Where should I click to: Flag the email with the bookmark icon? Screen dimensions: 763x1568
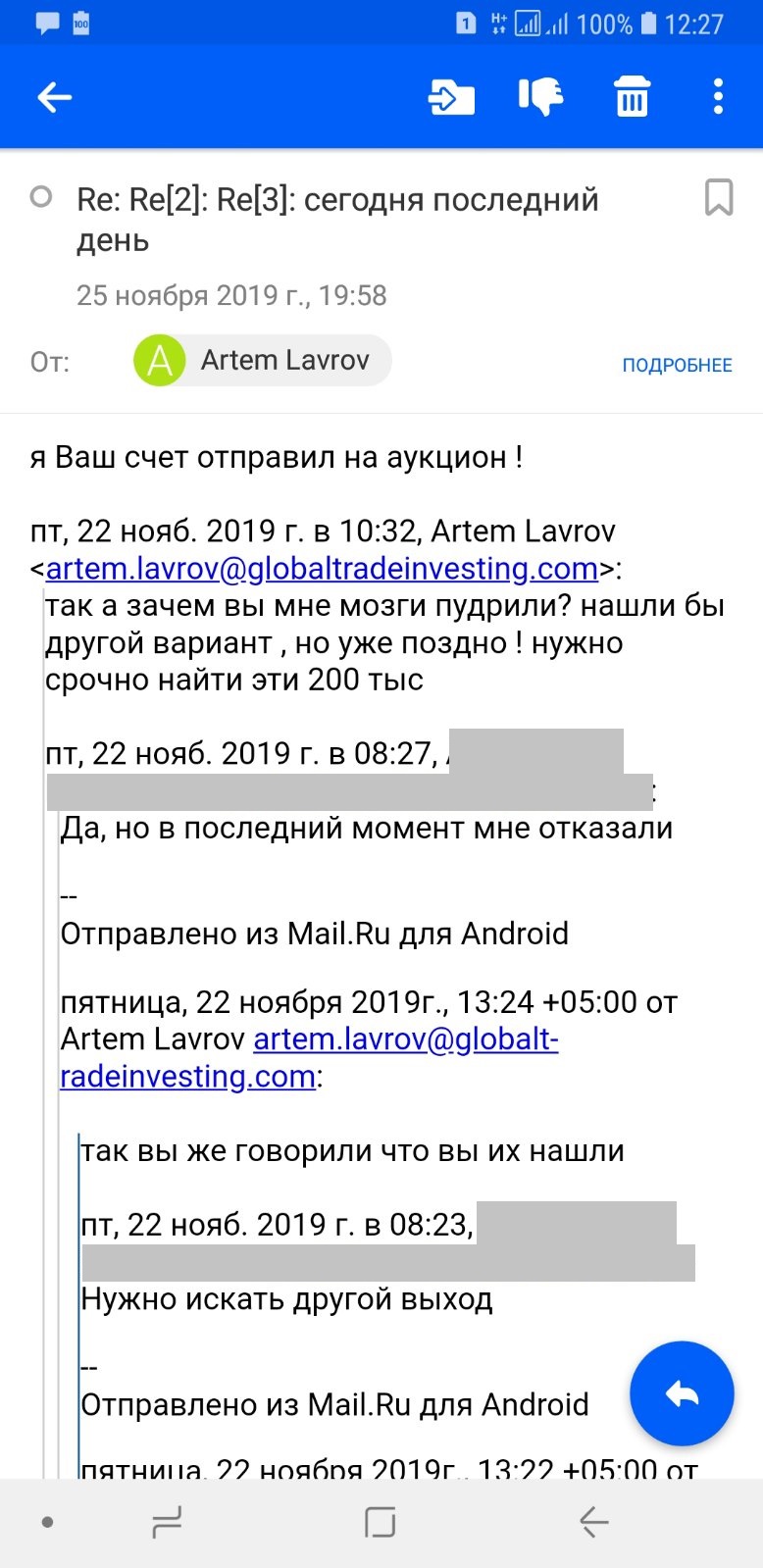pos(719,197)
